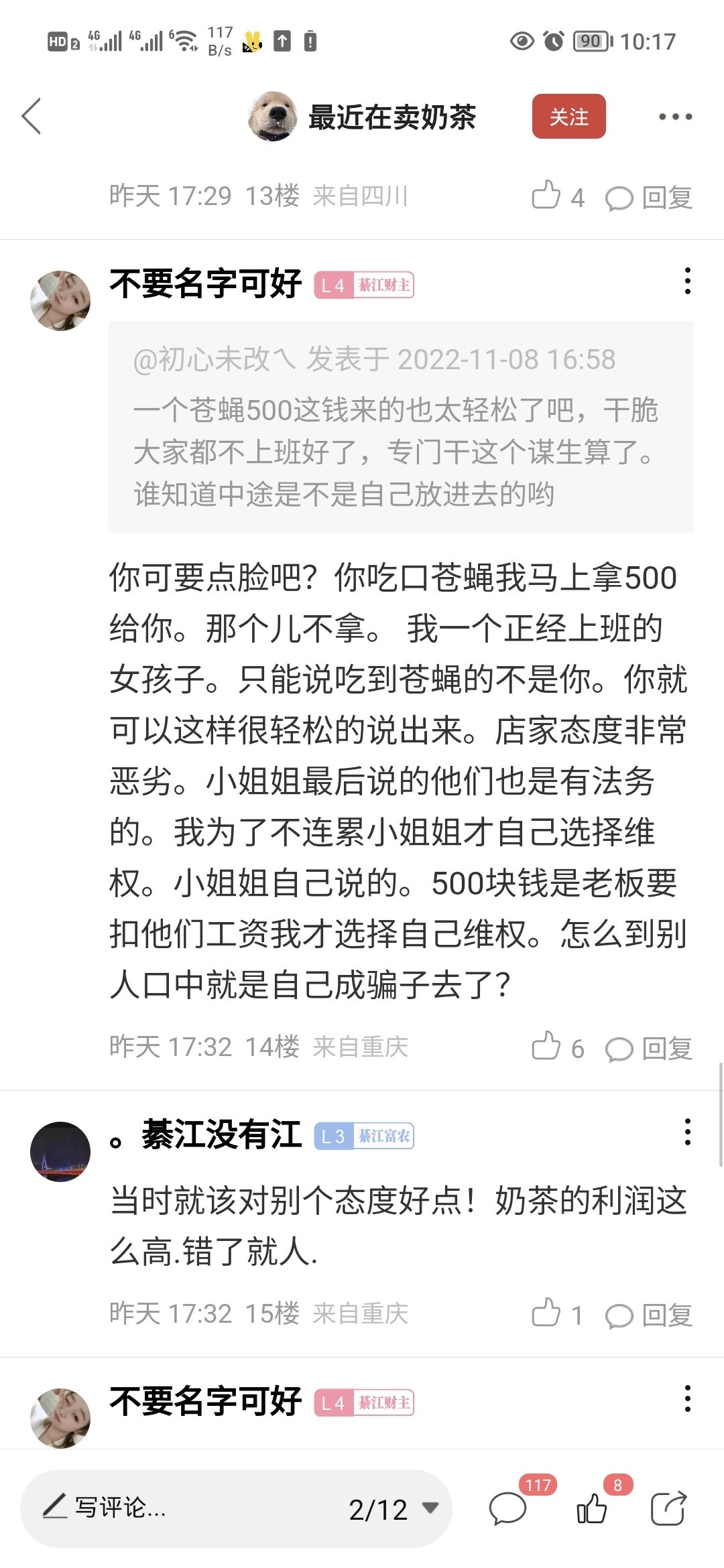The width and height of the screenshot is (724, 1568).
Task: Tap 关注 to follow 最近在卖奶茶
Action: pos(568,117)
